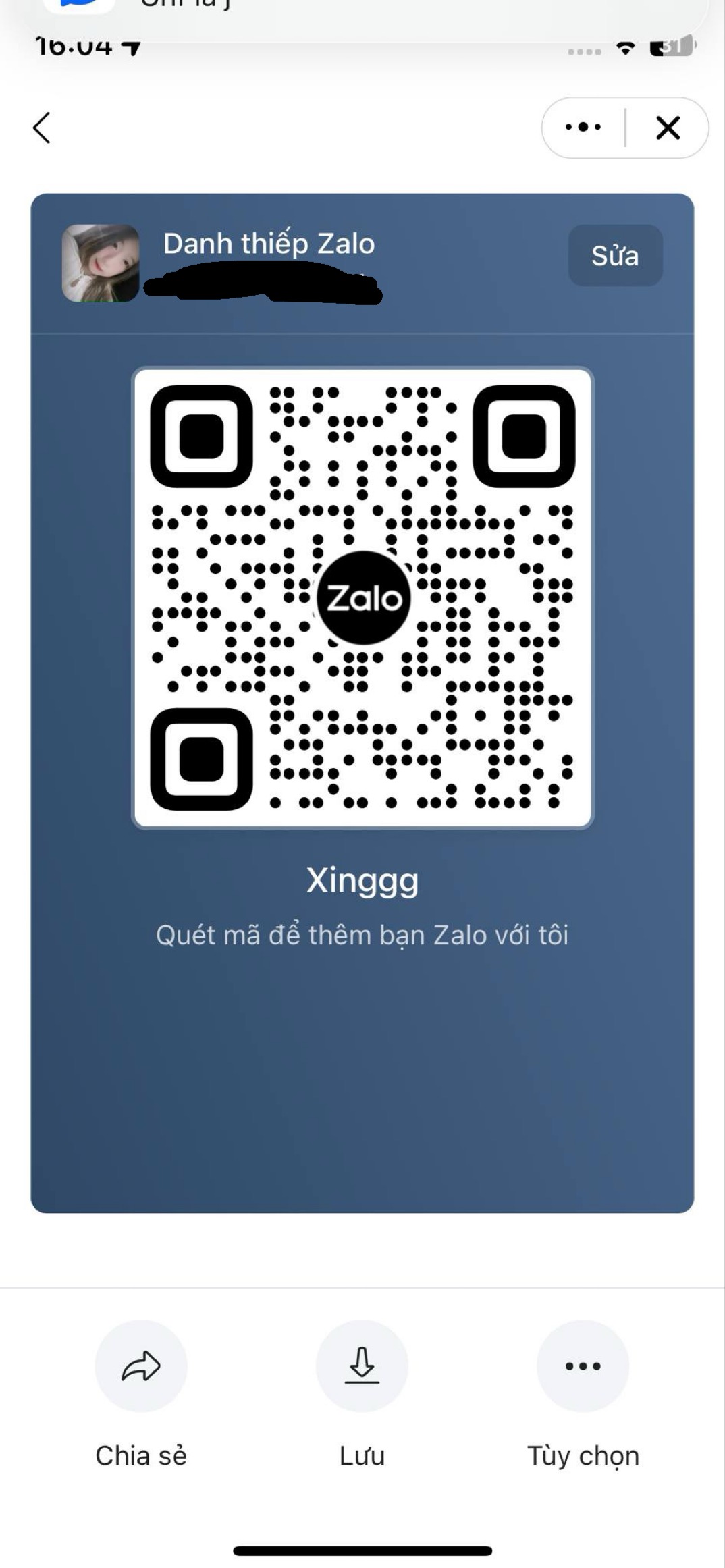The width and height of the screenshot is (725, 1568).
Task: Close the Zalo QR card page
Action: [668, 128]
